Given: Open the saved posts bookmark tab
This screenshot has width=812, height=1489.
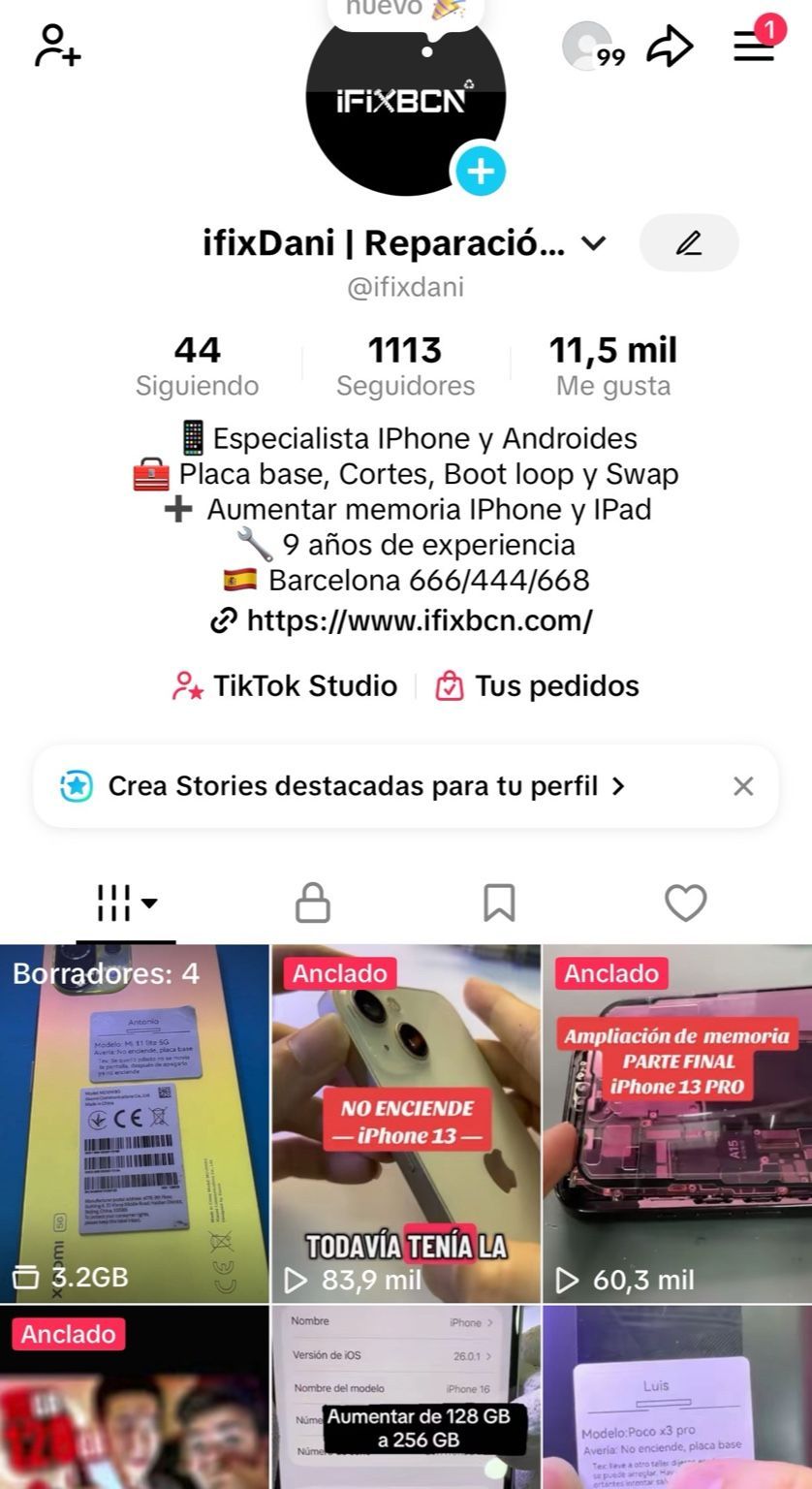Looking at the screenshot, I should tap(500, 902).
